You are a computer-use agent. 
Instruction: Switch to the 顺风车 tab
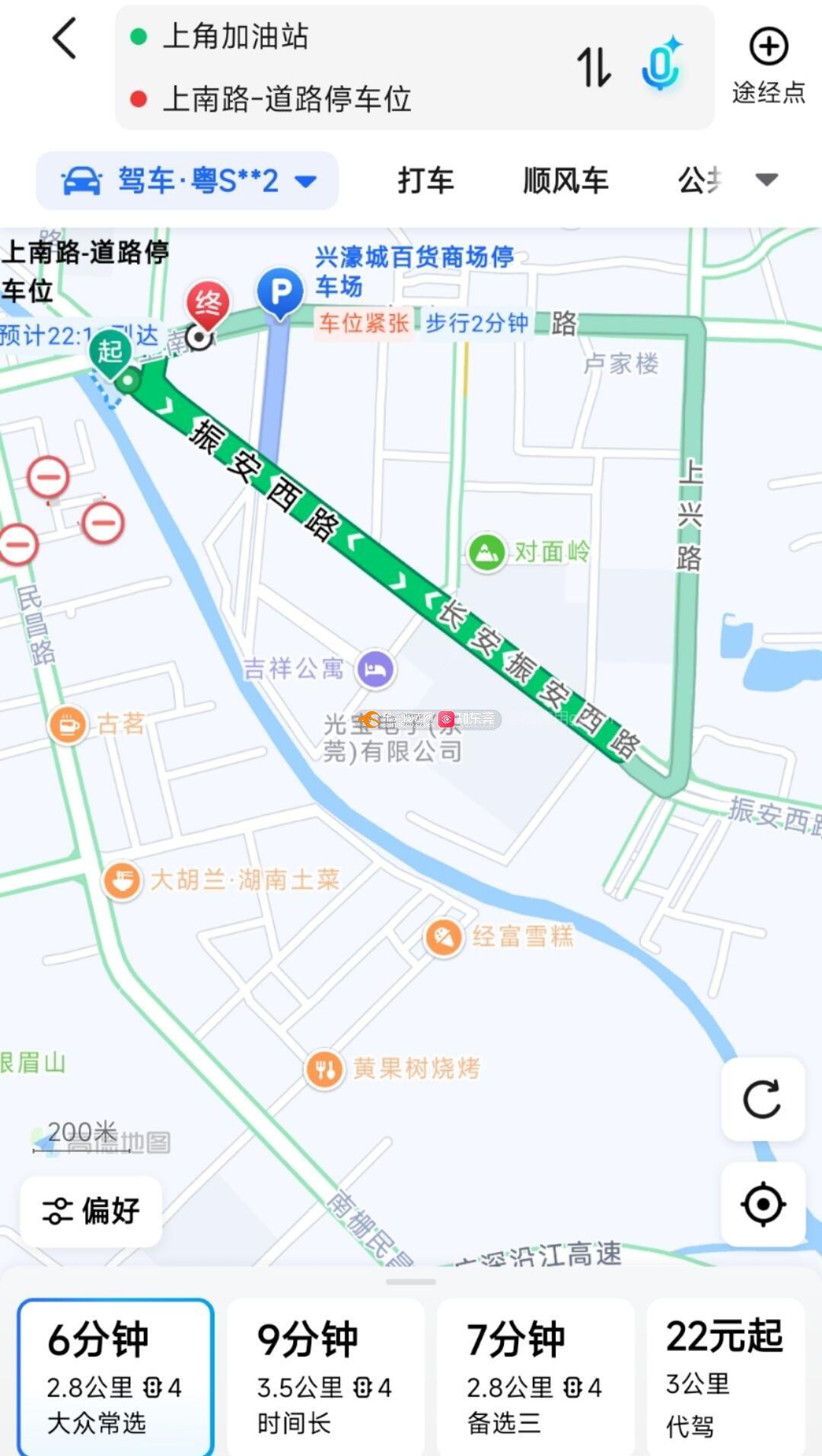pyautogui.click(x=566, y=180)
